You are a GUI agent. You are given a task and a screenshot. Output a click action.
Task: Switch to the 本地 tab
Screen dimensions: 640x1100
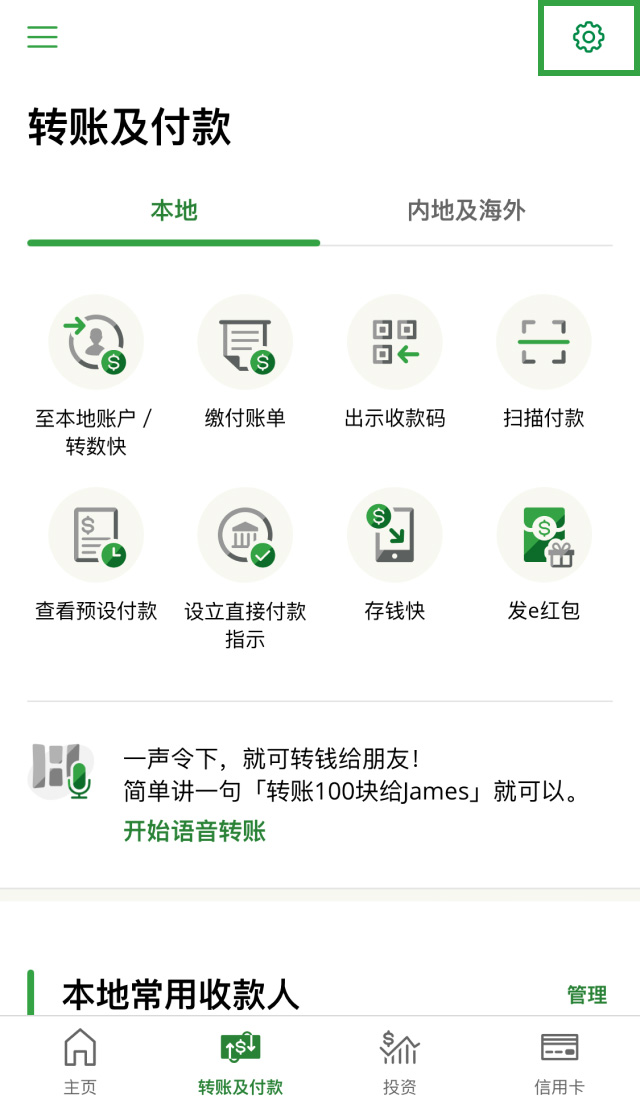[174, 211]
